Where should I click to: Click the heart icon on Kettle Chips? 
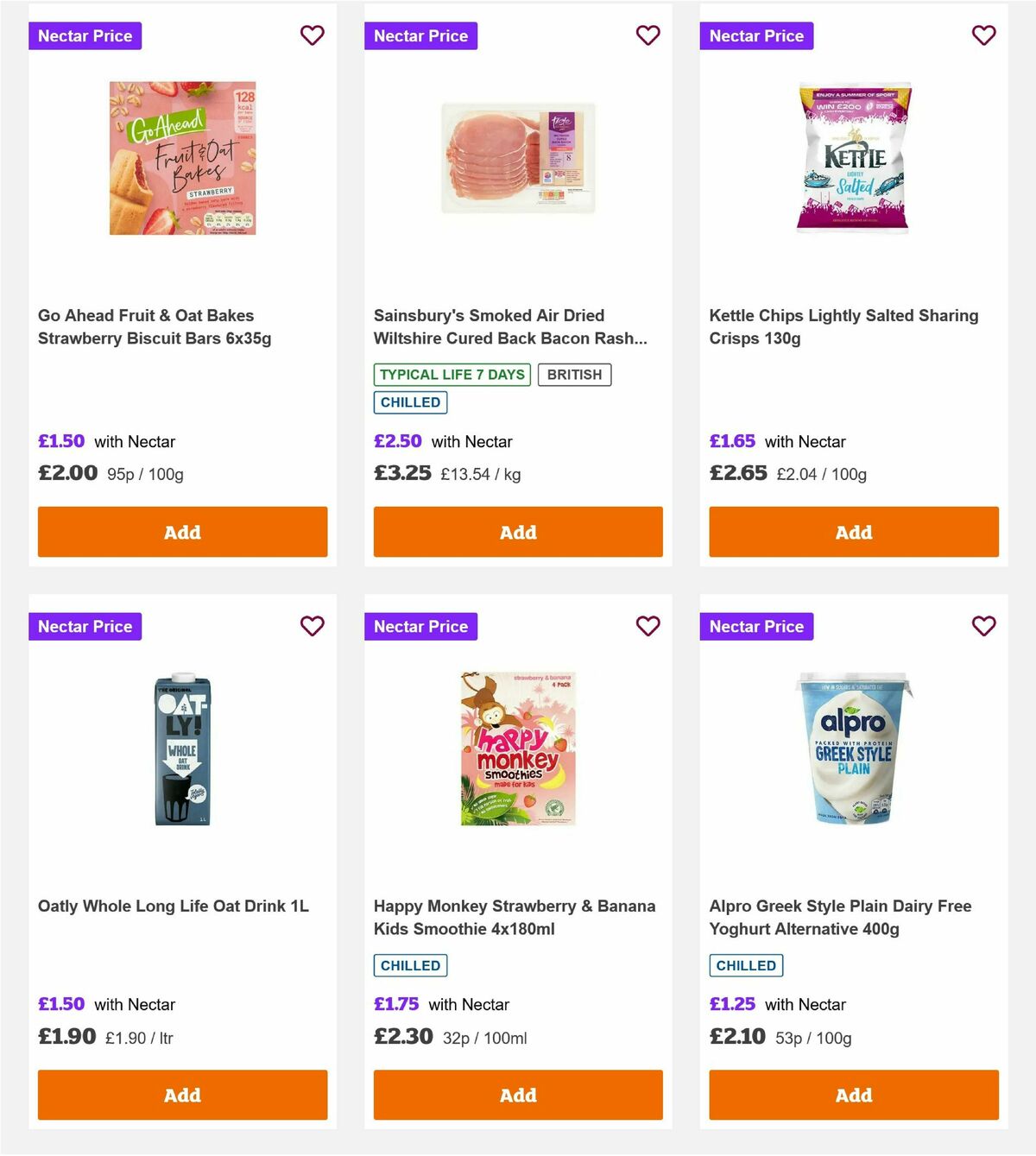(x=983, y=35)
